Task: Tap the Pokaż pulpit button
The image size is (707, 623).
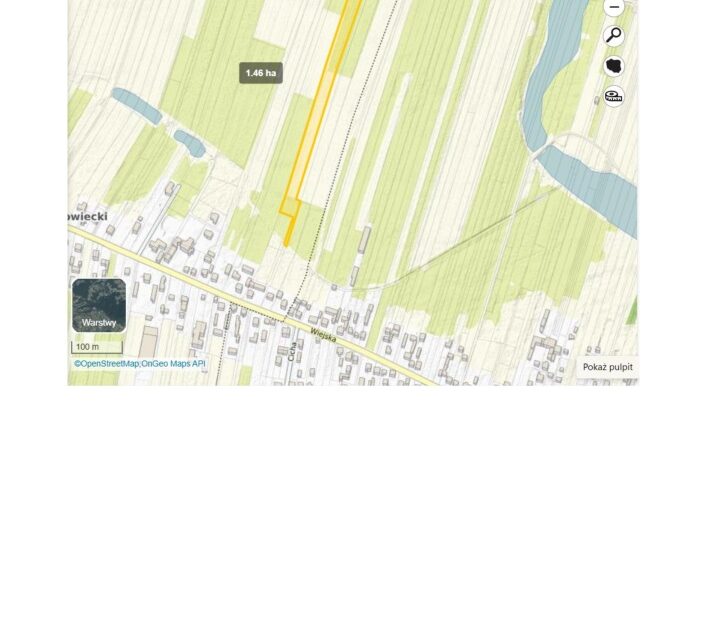Action: point(607,367)
